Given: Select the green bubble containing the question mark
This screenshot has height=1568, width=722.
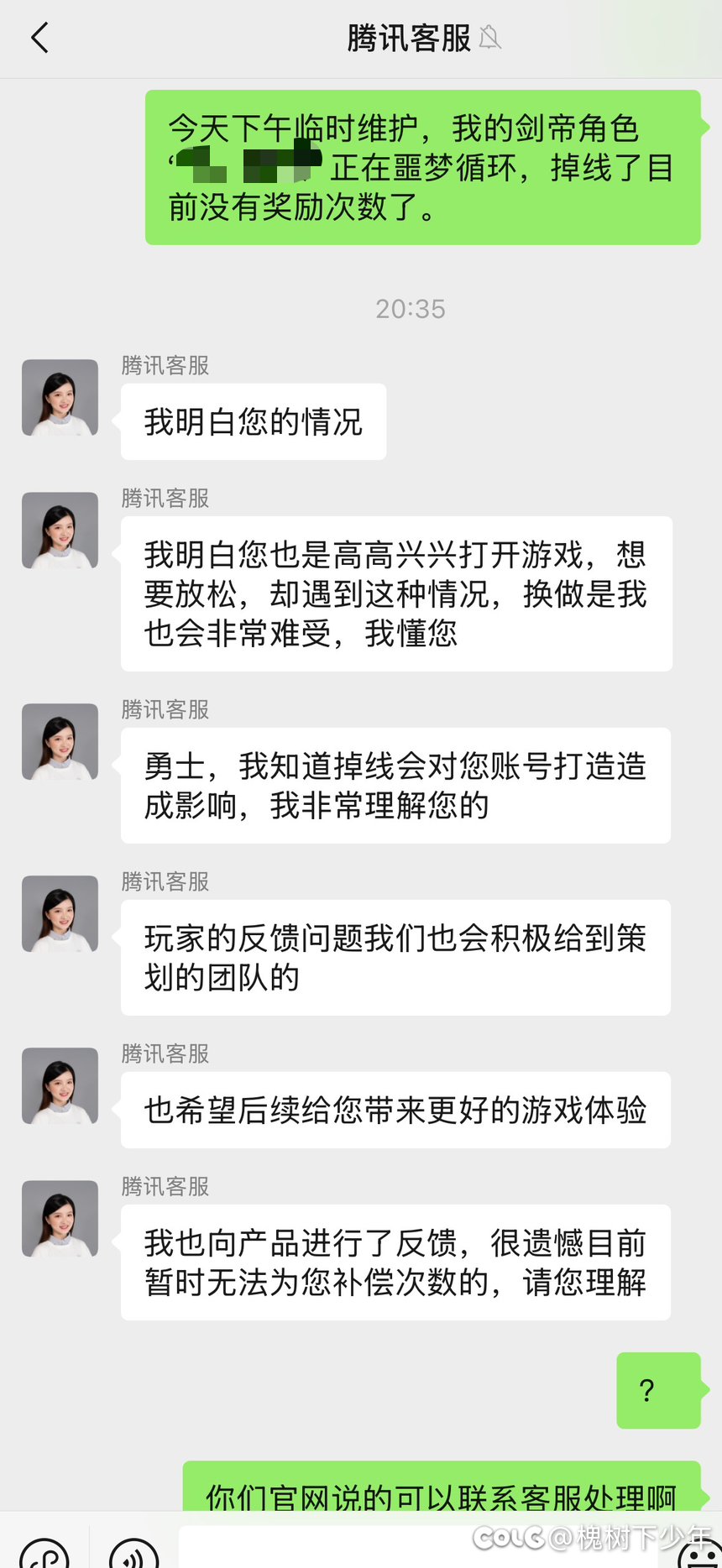Looking at the screenshot, I should coord(659,1391).
